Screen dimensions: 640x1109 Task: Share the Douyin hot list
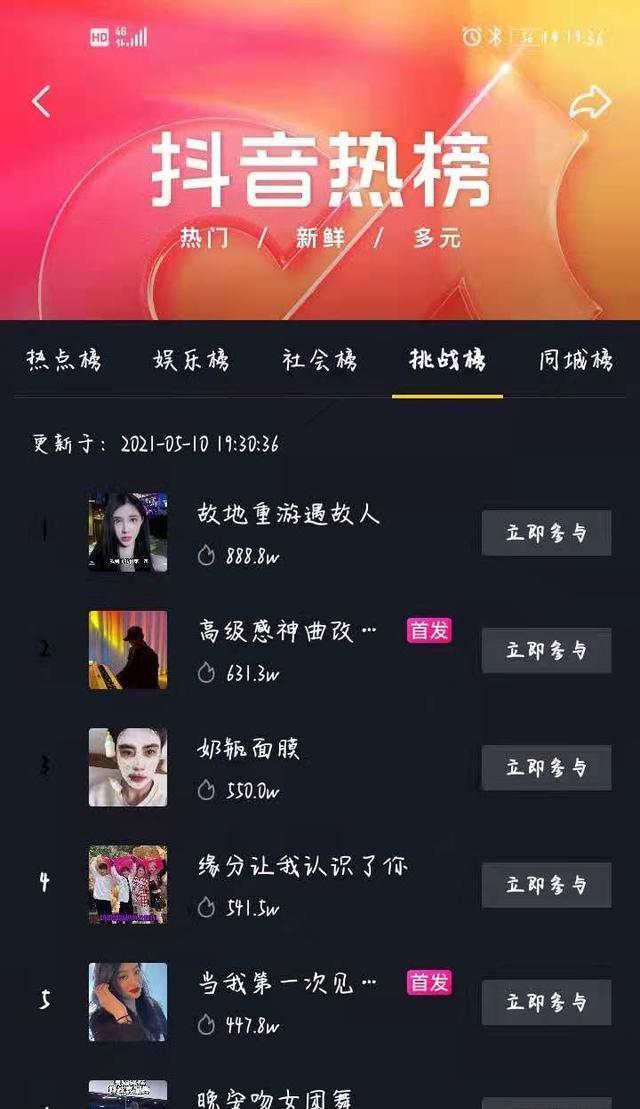tap(590, 102)
